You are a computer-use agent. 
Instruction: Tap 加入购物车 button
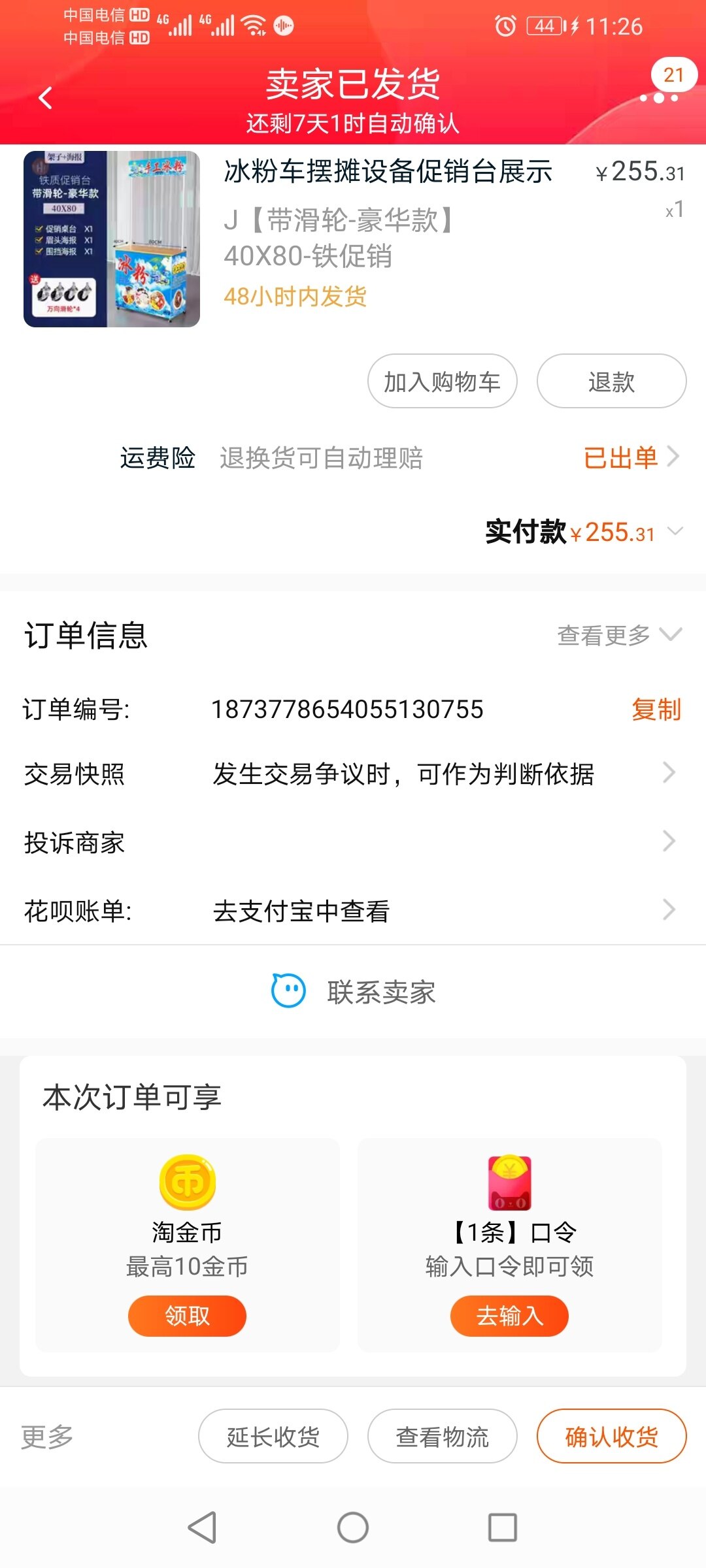pos(443,382)
